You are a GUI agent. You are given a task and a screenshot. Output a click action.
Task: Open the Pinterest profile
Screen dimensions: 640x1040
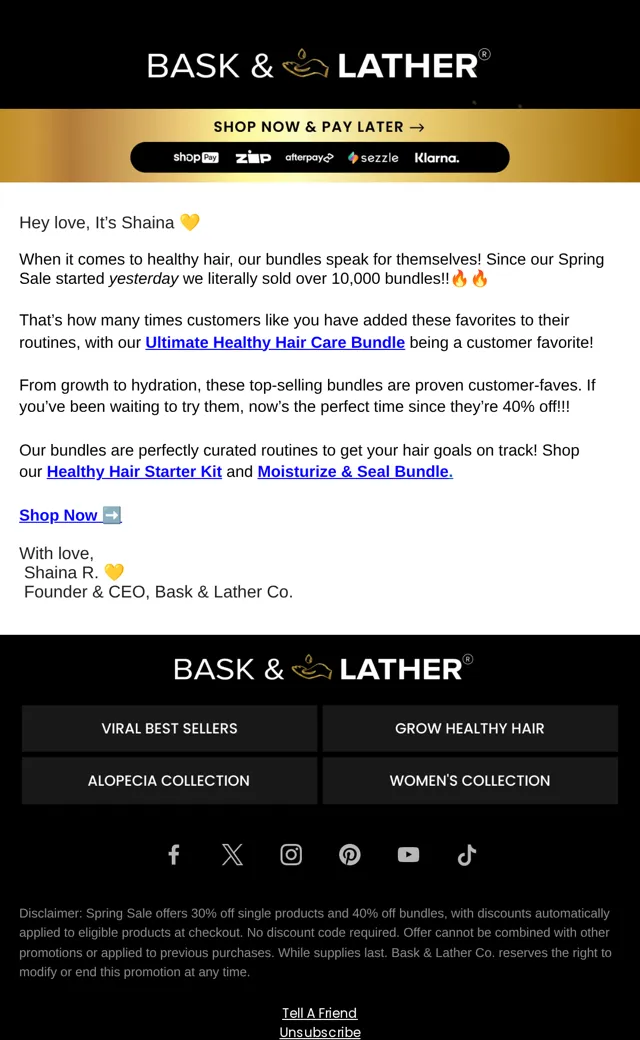[x=350, y=855]
